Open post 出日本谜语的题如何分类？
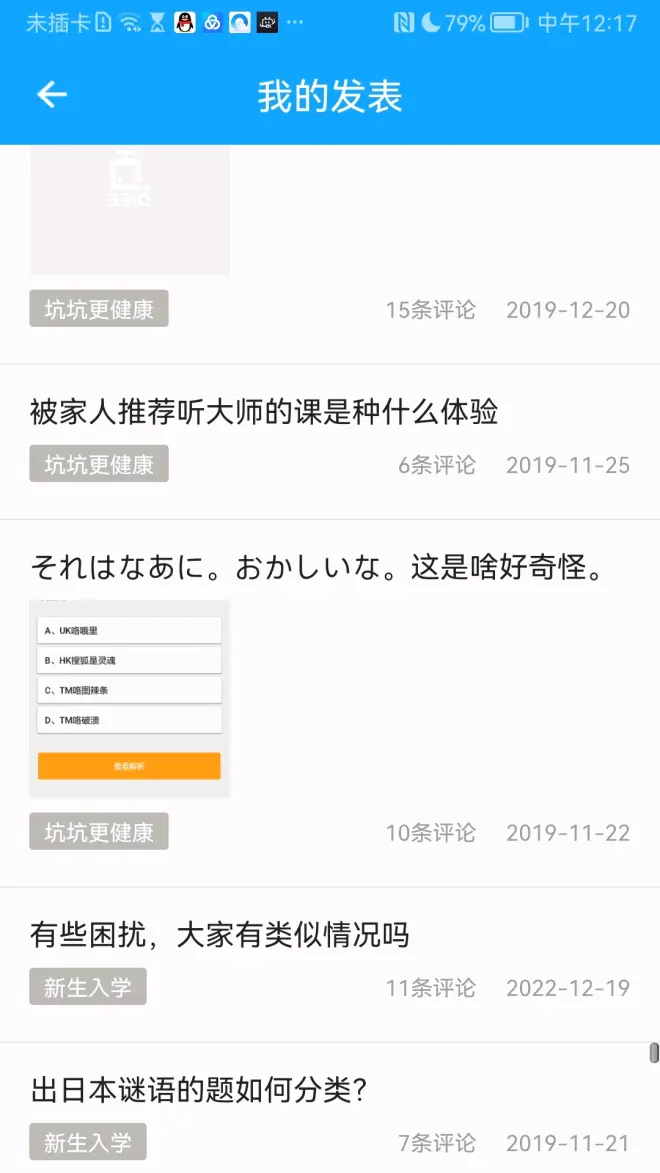This screenshot has width=660, height=1173. (x=200, y=1090)
